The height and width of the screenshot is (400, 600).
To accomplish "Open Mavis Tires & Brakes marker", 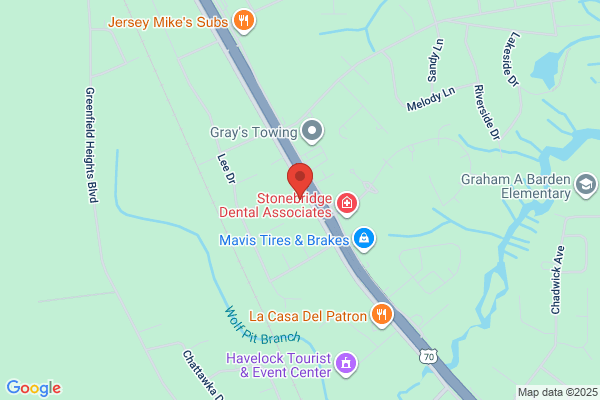I will tap(364, 239).
